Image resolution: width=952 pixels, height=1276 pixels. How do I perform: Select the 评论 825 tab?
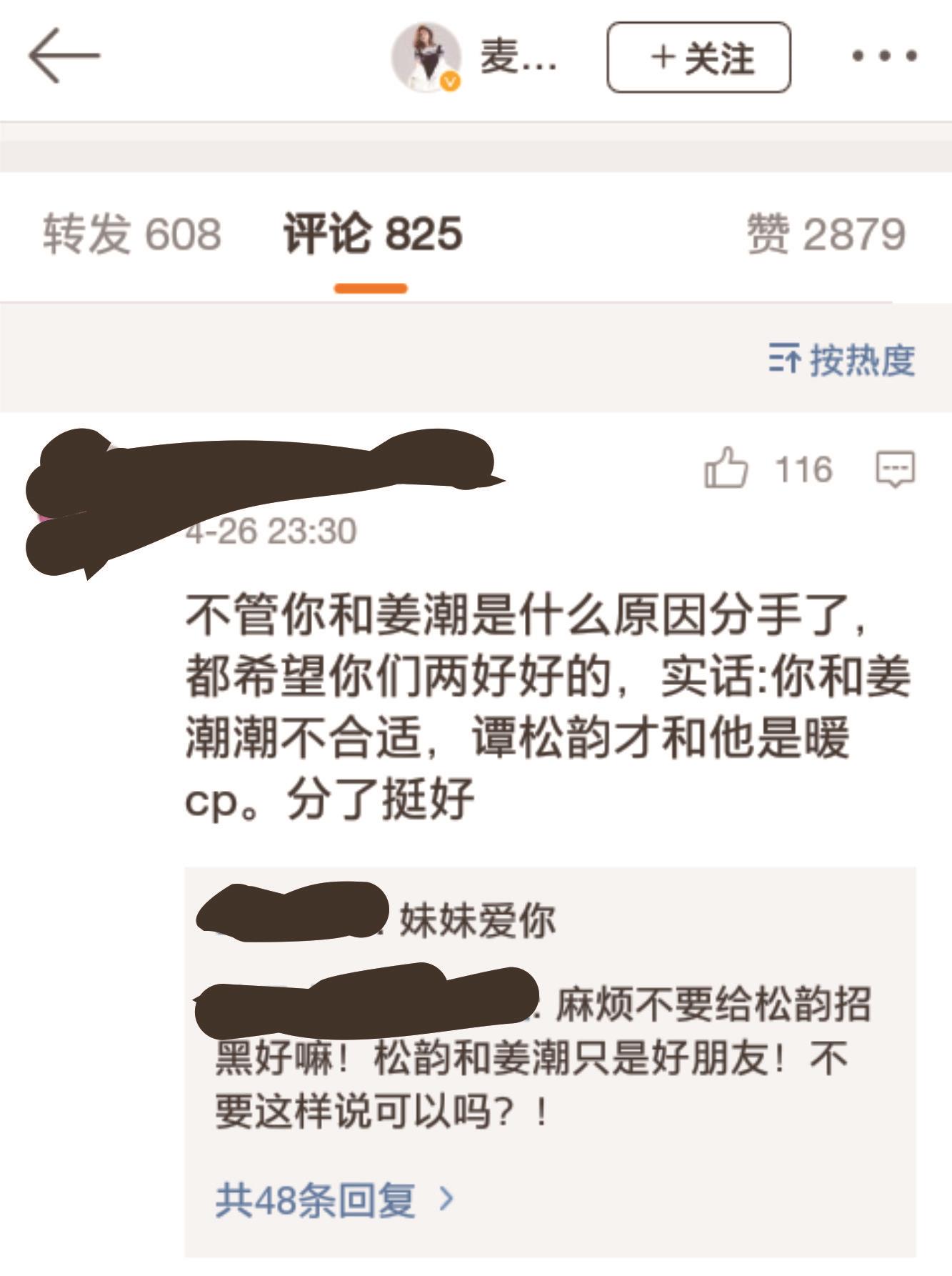(372, 234)
